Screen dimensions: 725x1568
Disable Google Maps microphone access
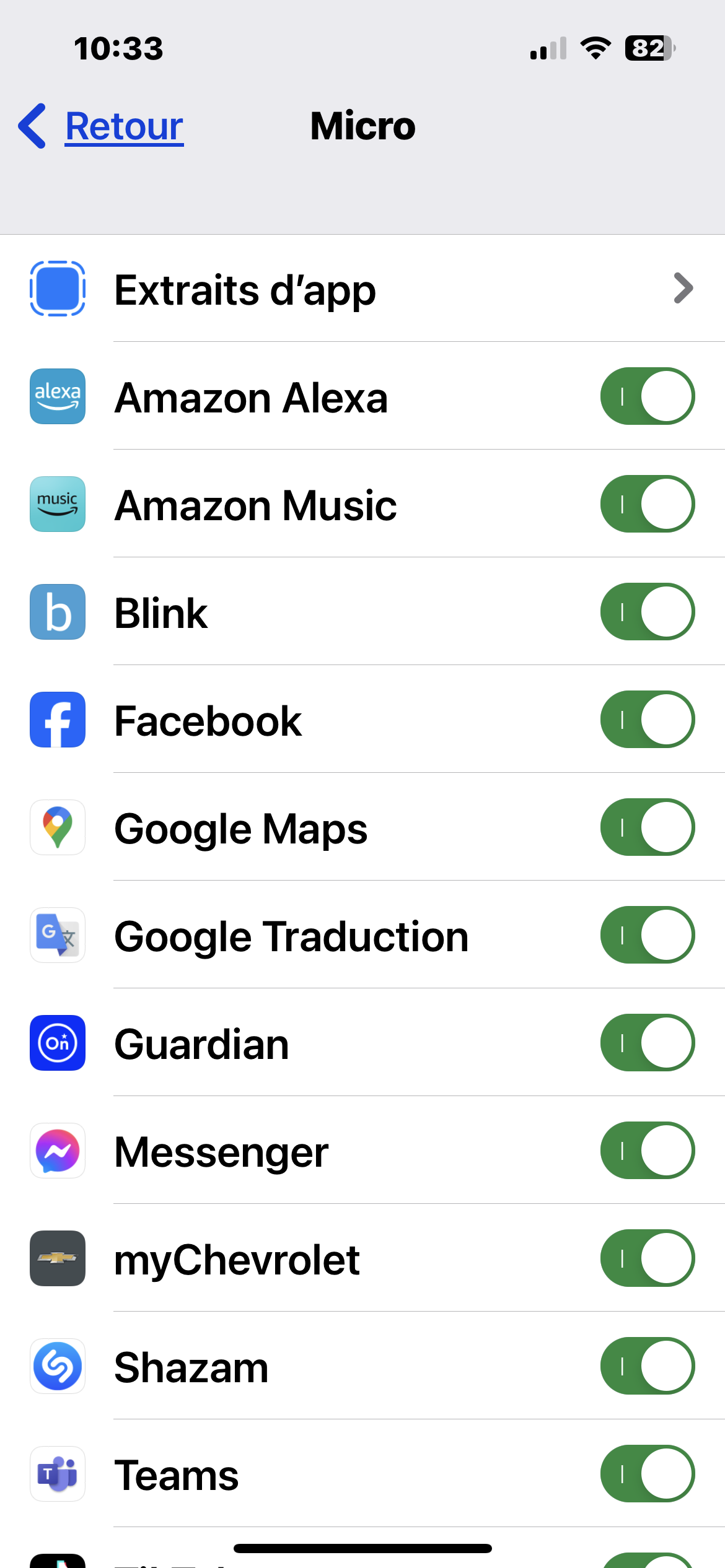pos(647,827)
